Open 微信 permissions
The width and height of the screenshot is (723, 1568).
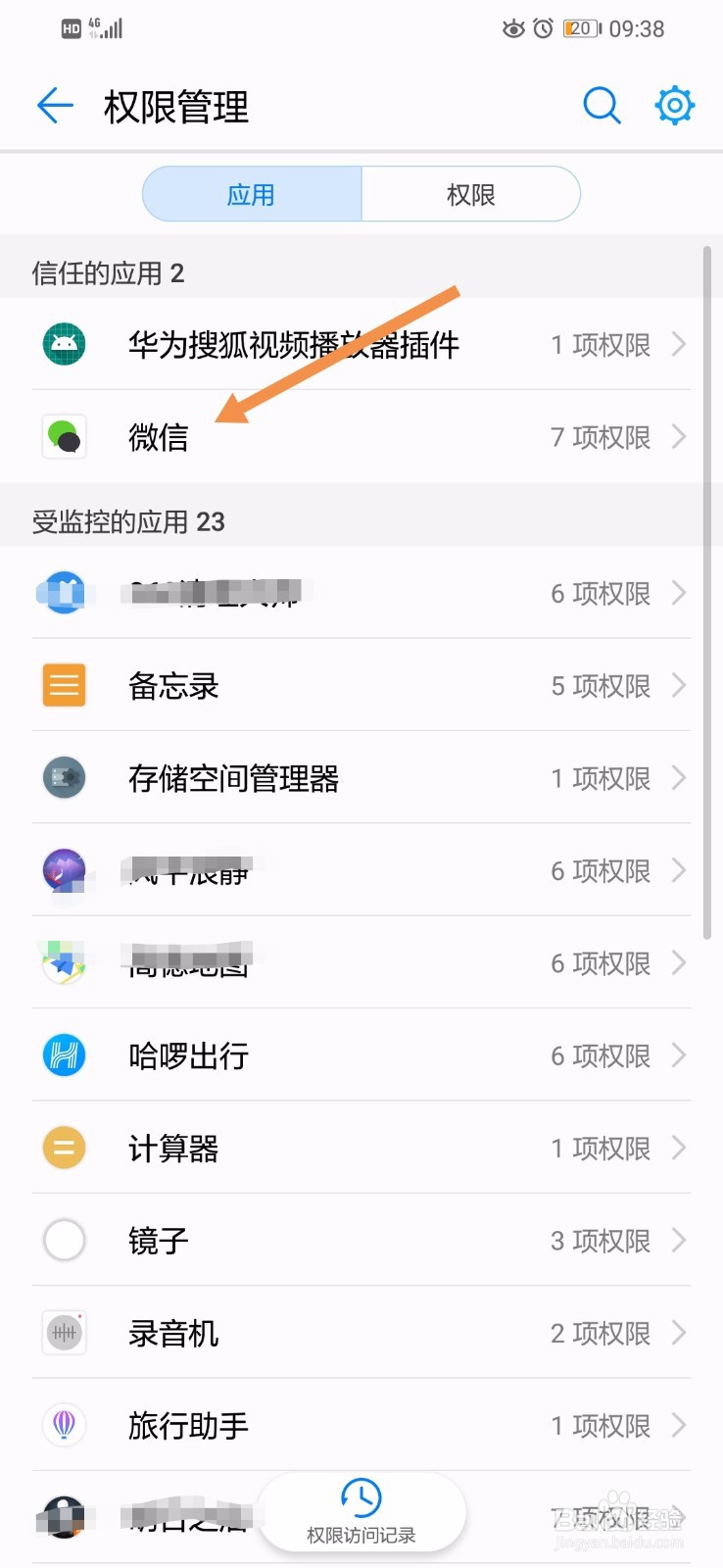pyautogui.click(x=361, y=437)
